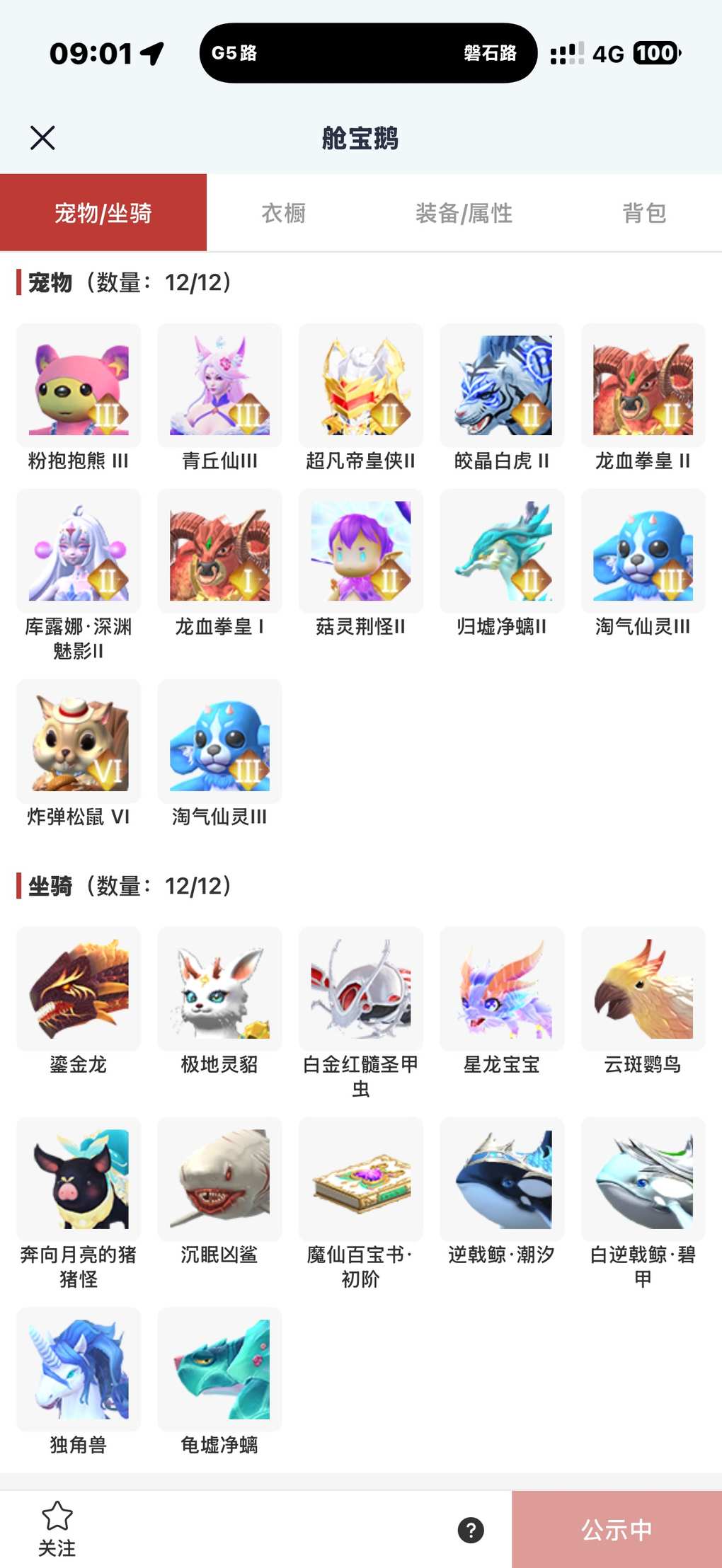Switch to the 衣橱 tab
The width and height of the screenshot is (722, 1568).
[x=283, y=213]
